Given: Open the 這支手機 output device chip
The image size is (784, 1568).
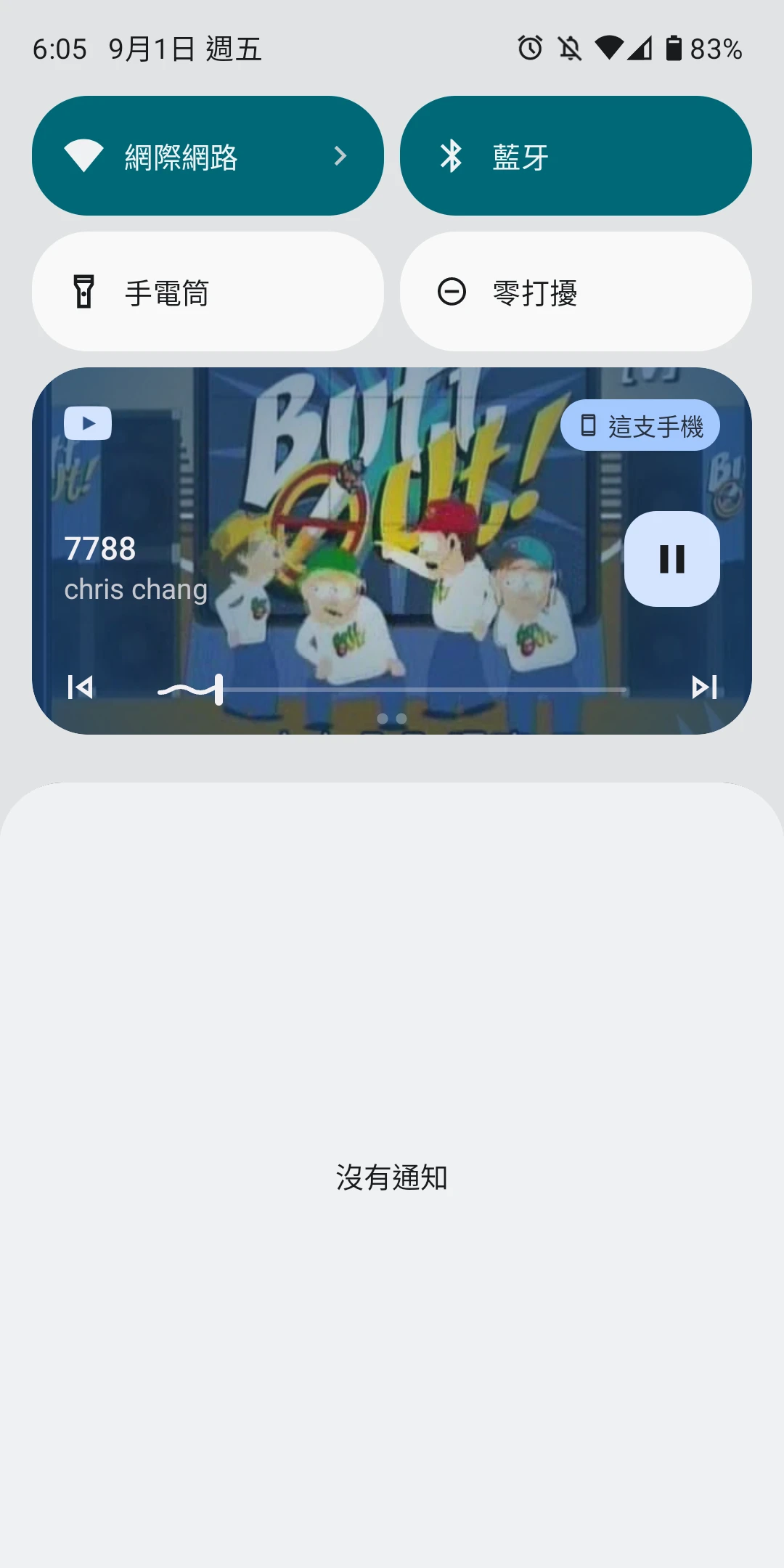Looking at the screenshot, I should [x=640, y=425].
